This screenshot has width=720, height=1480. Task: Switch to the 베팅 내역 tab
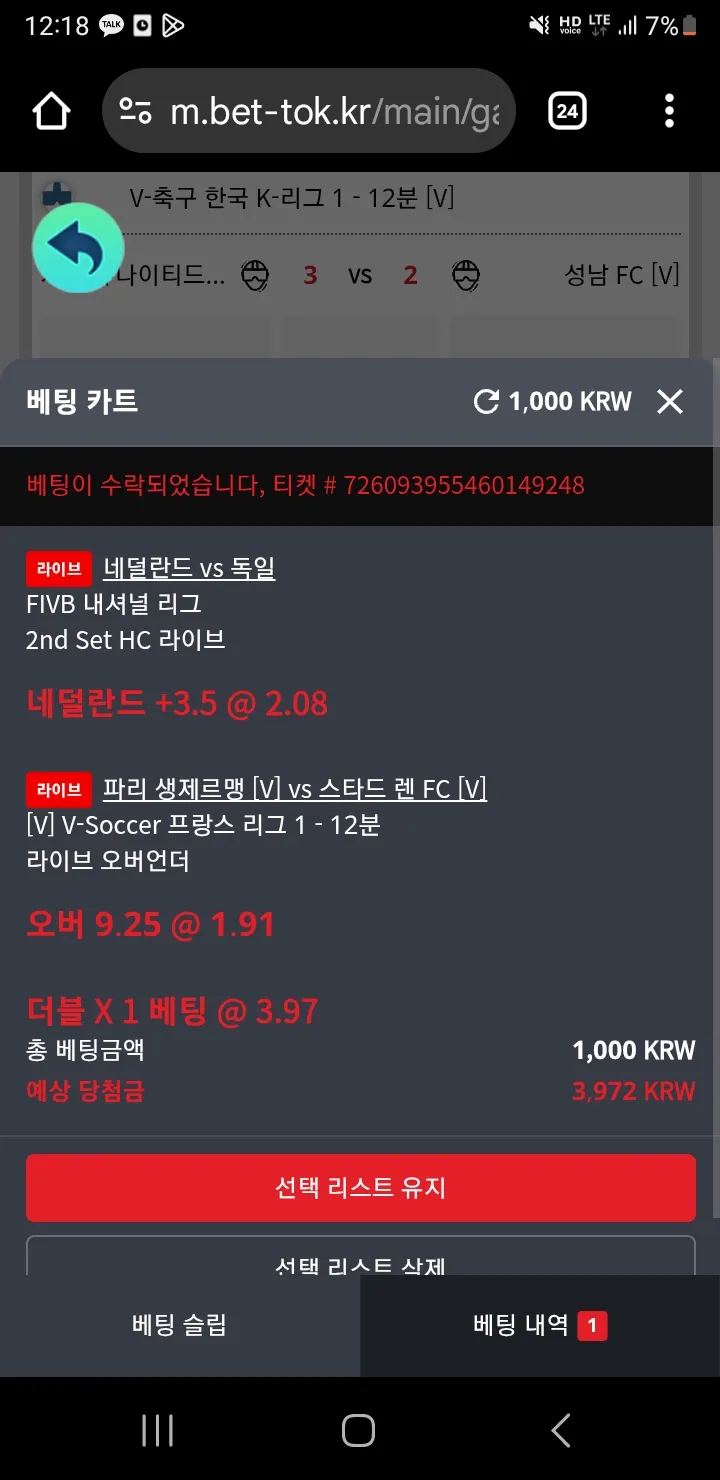pyautogui.click(x=540, y=1326)
